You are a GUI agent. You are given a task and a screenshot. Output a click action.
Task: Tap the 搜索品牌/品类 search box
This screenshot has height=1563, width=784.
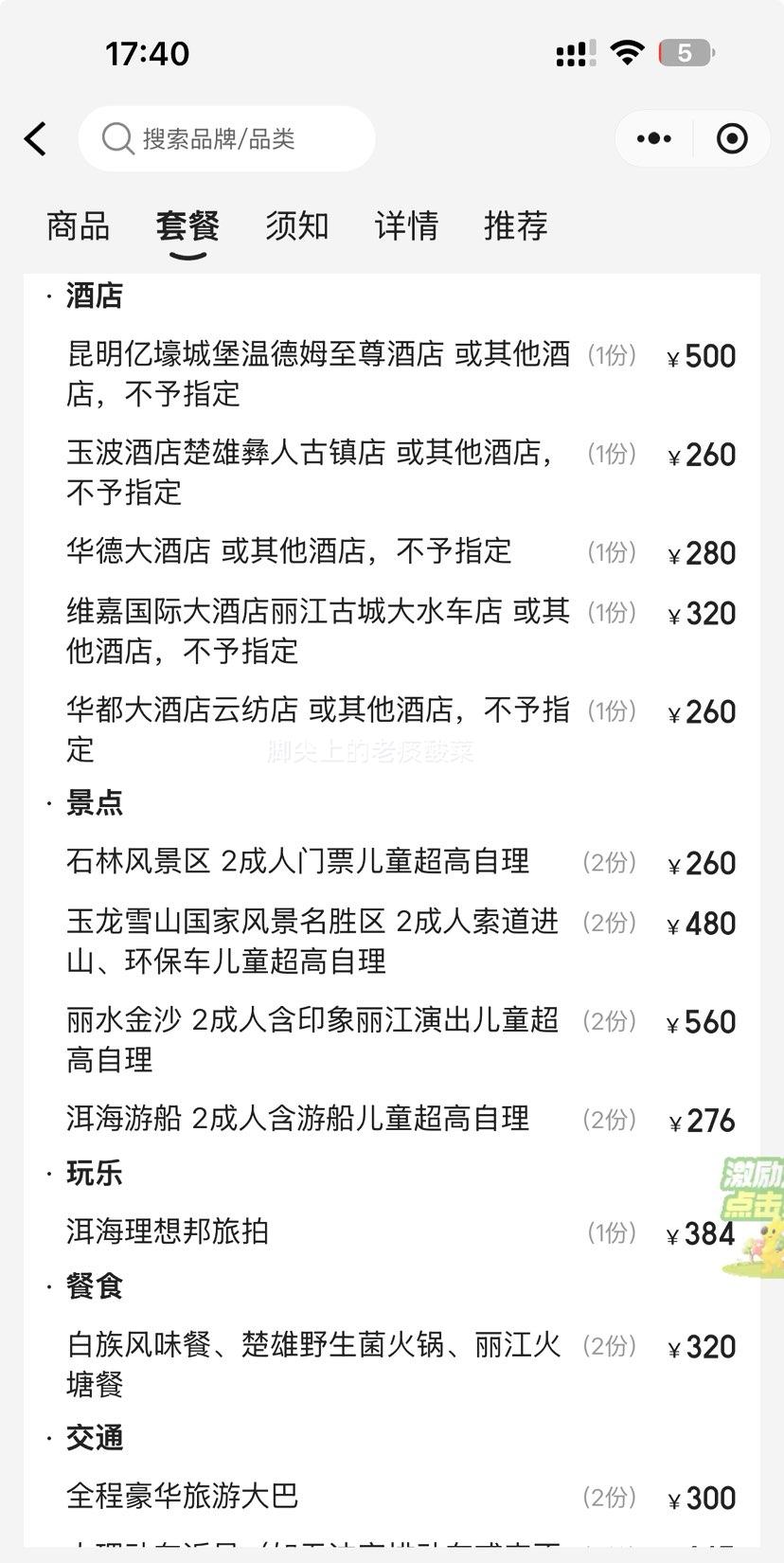point(227,139)
